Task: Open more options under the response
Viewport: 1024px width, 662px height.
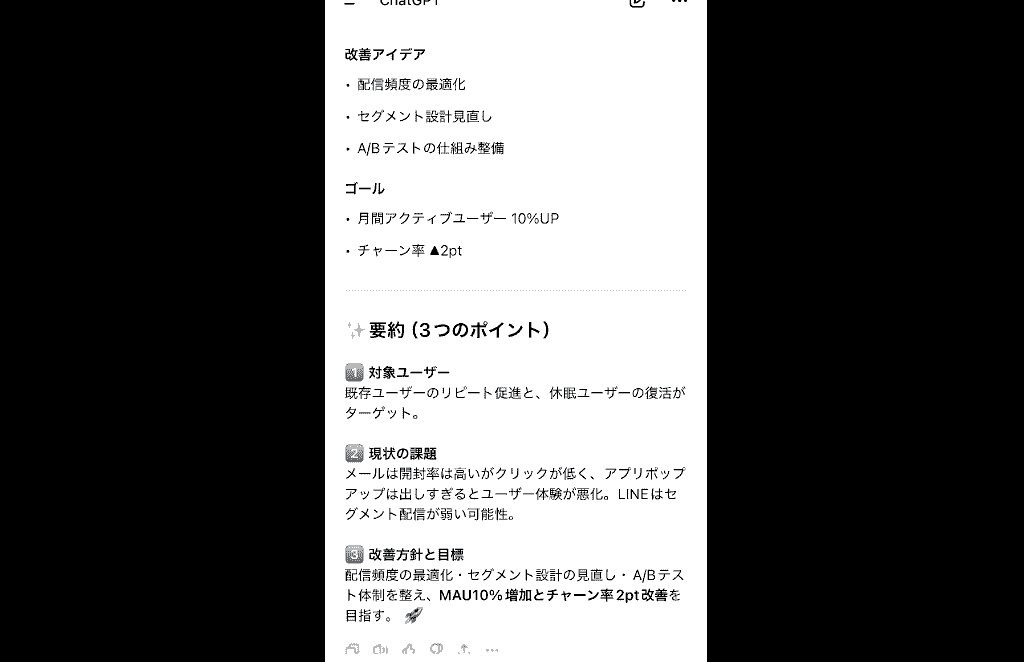Action: 492,649
